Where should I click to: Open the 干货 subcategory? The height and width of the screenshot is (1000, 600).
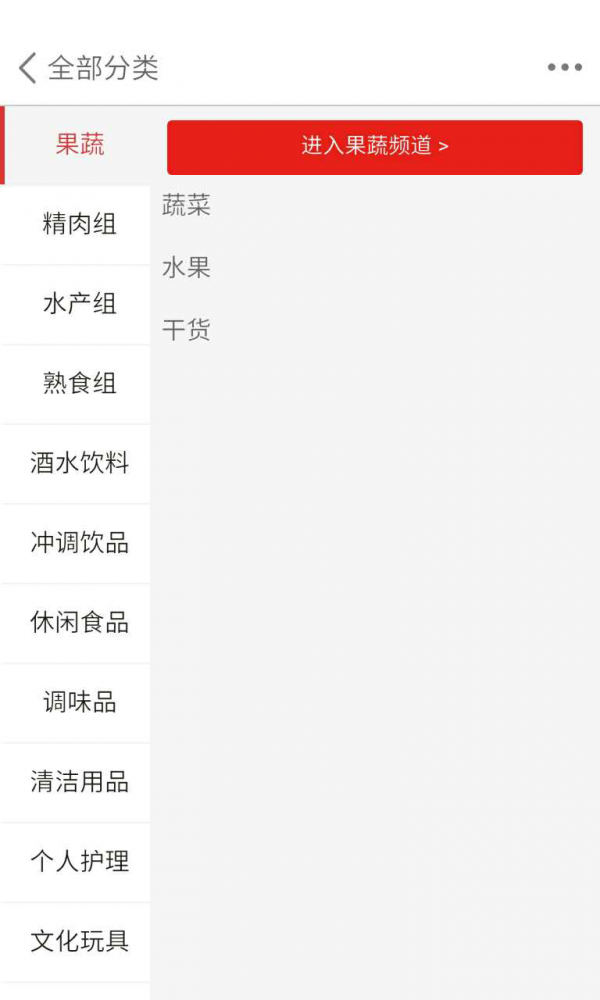click(187, 330)
